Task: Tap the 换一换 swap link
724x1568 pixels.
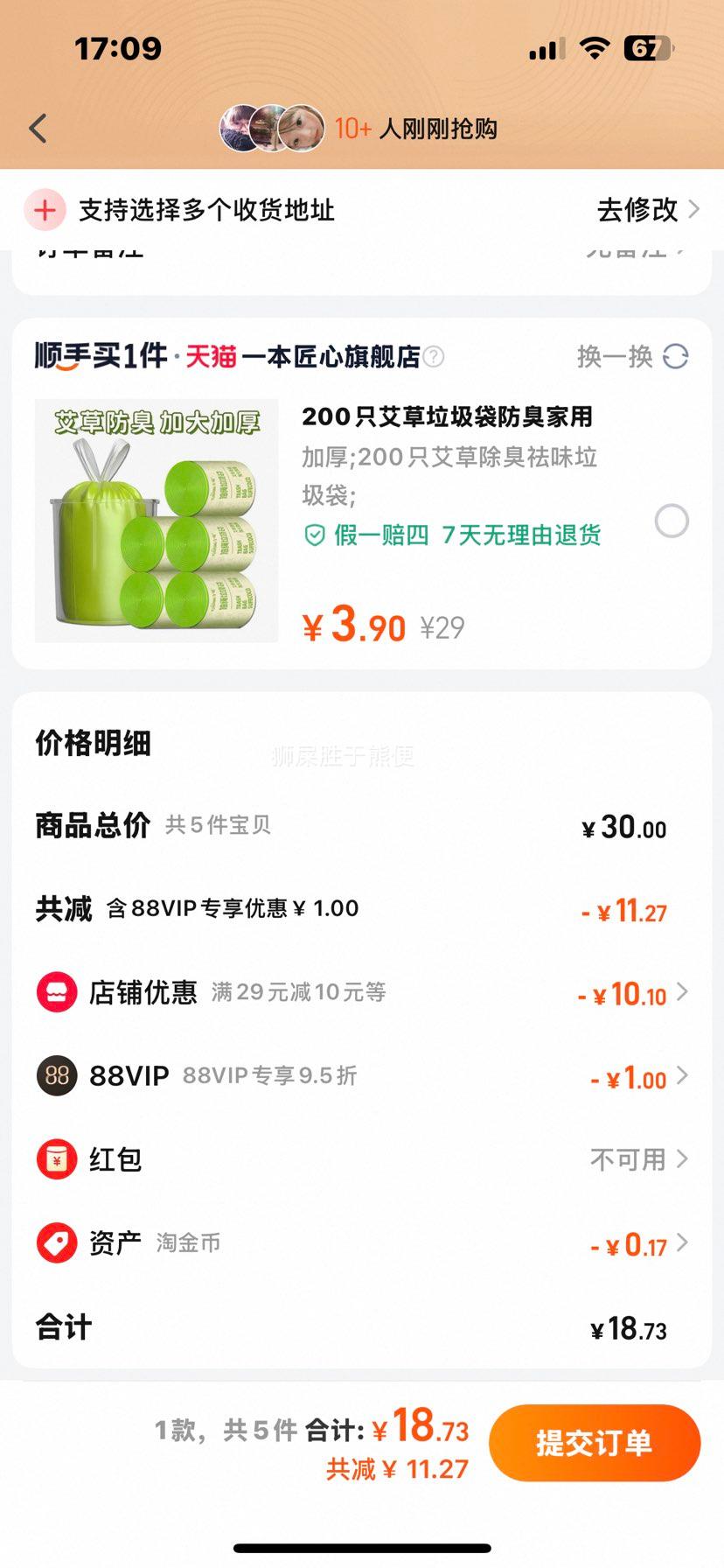Action: point(612,356)
